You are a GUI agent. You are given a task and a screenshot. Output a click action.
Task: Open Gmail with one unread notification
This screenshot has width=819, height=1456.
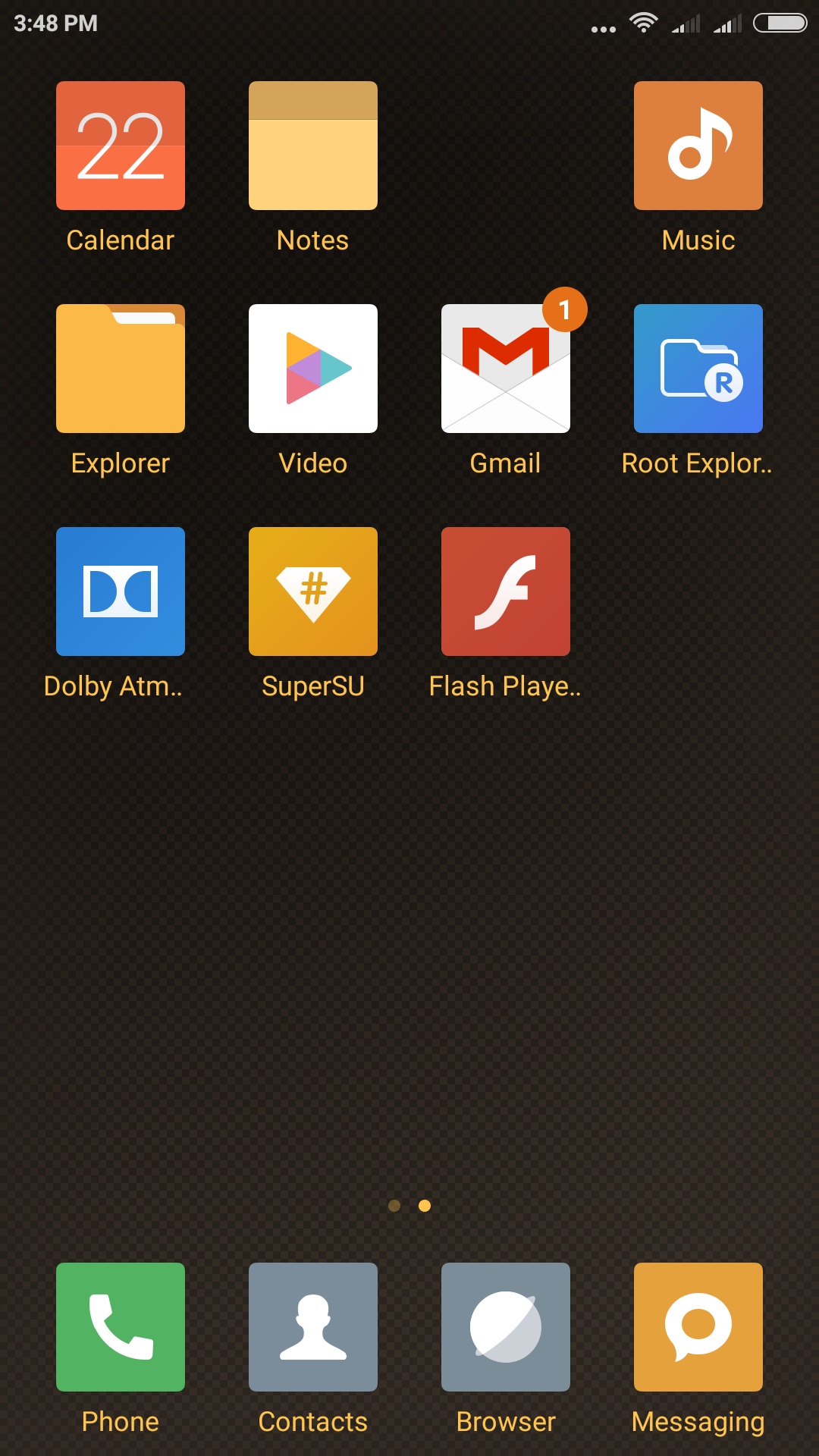click(506, 369)
